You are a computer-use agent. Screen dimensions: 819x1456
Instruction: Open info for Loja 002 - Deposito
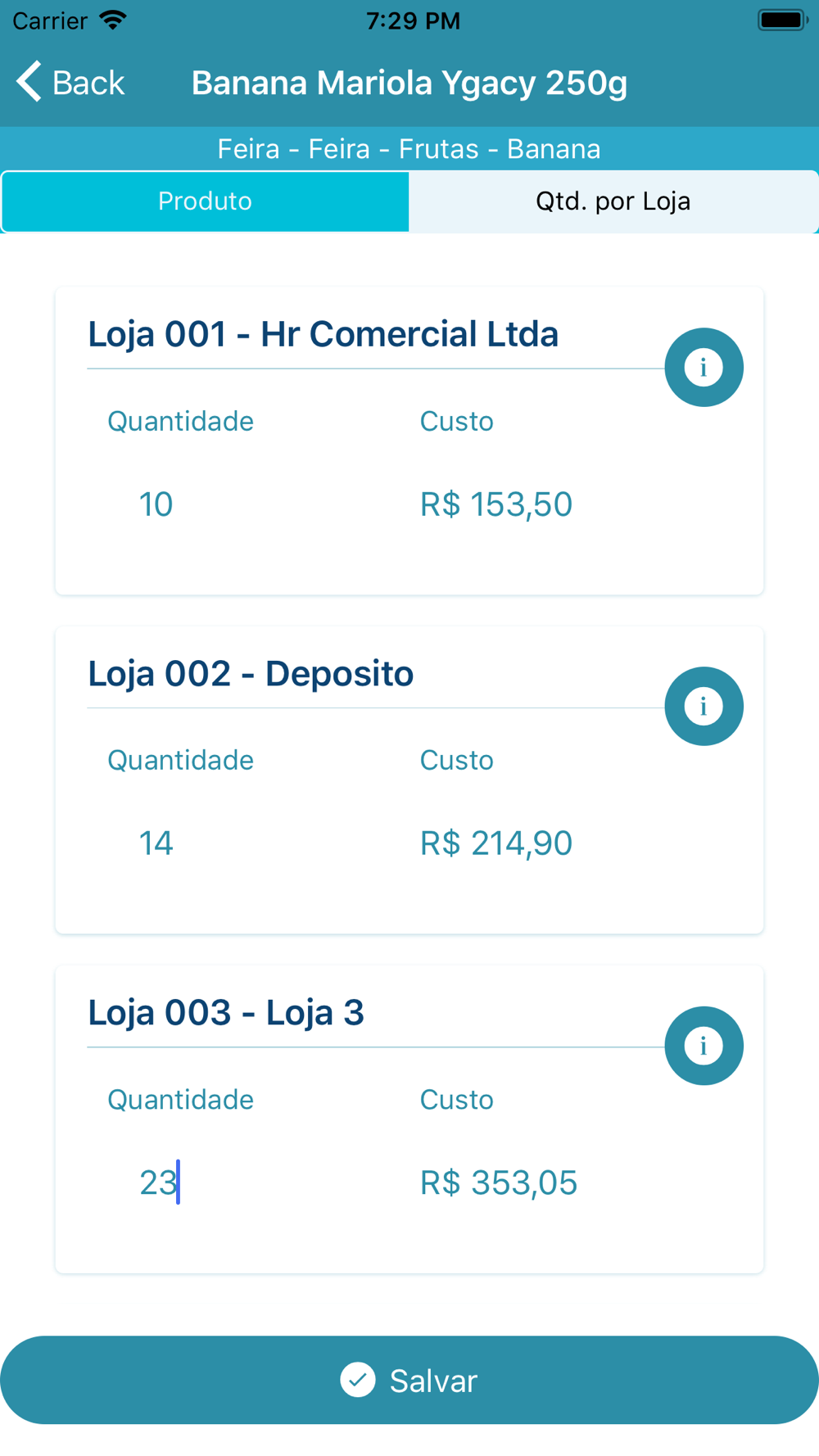tap(704, 707)
